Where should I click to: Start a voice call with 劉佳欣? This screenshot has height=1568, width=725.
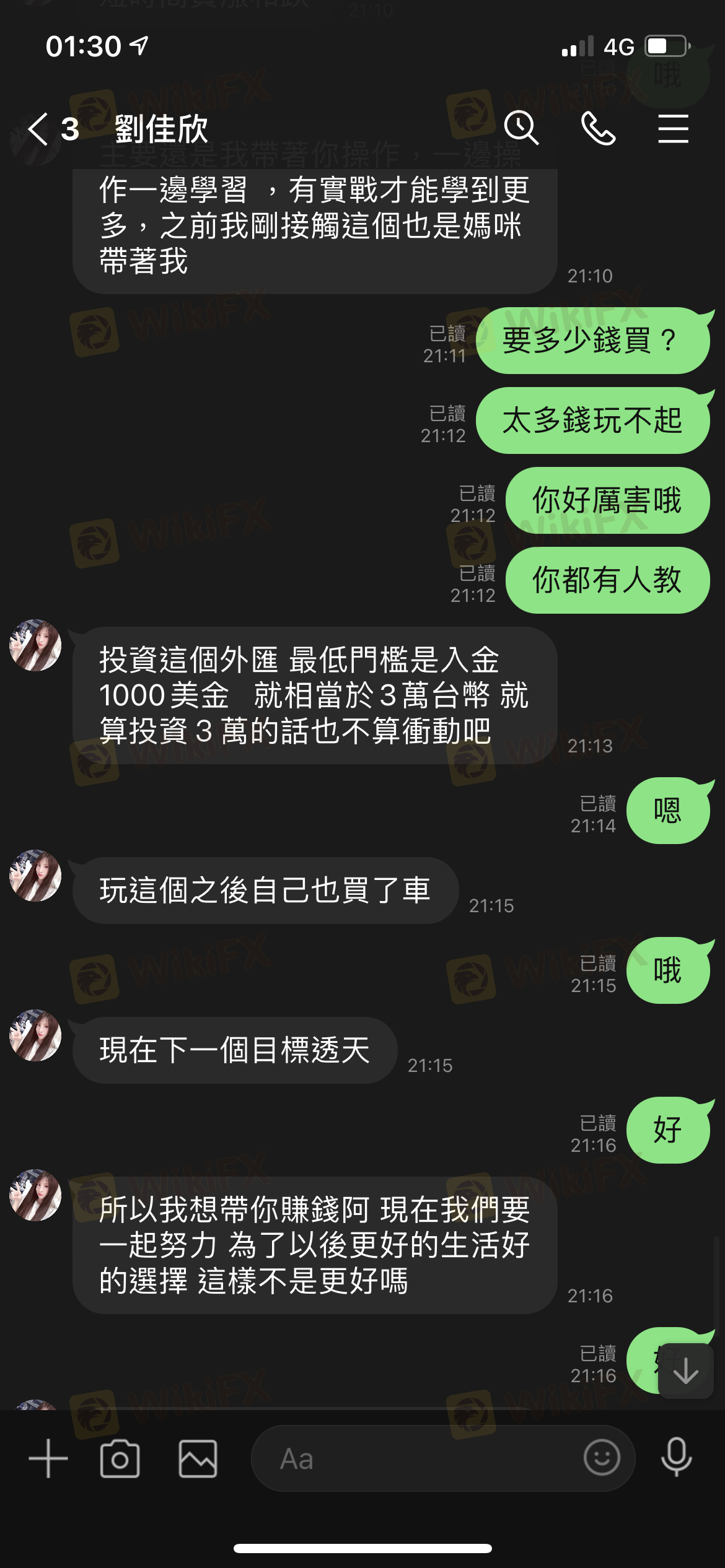(598, 129)
